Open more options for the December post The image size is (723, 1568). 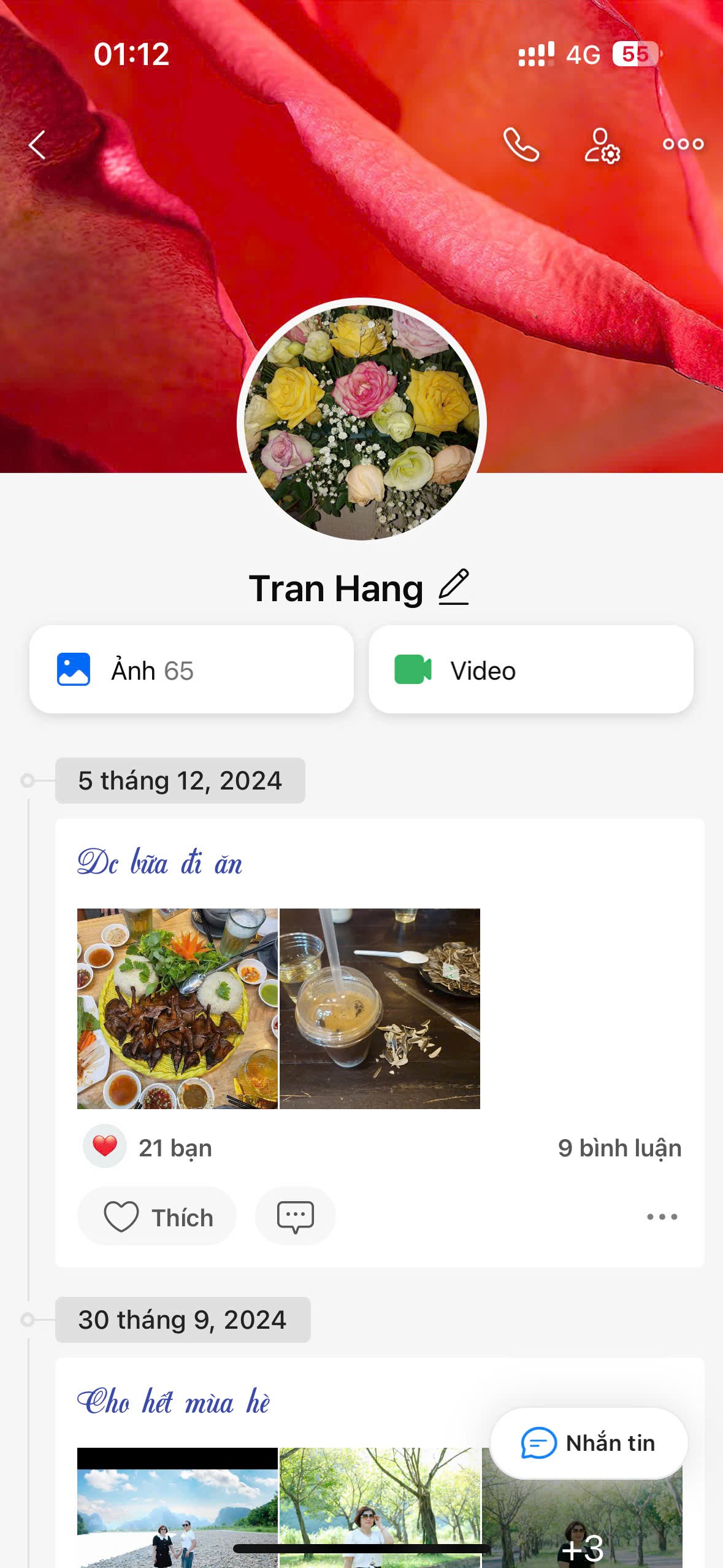pos(662,1217)
